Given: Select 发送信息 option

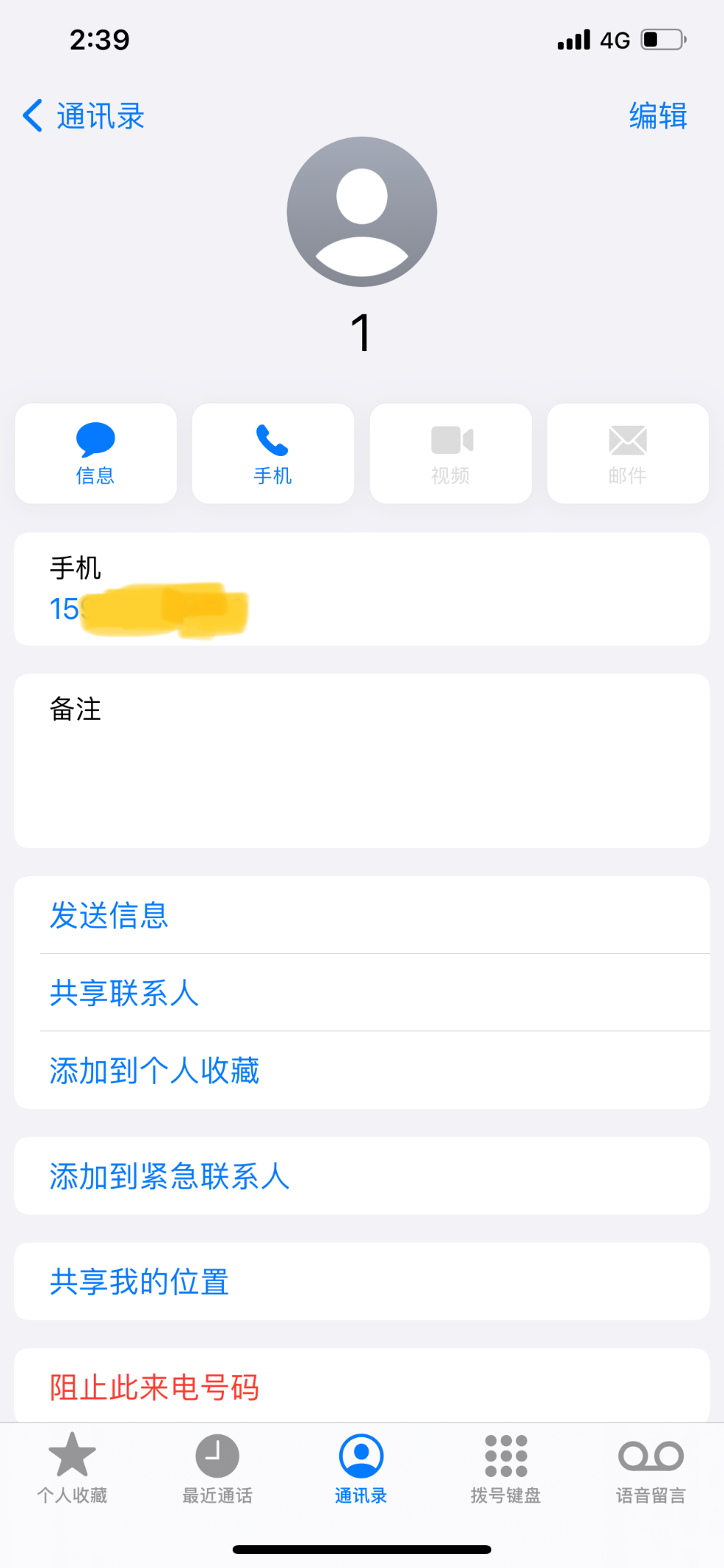Looking at the screenshot, I should [x=109, y=915].
